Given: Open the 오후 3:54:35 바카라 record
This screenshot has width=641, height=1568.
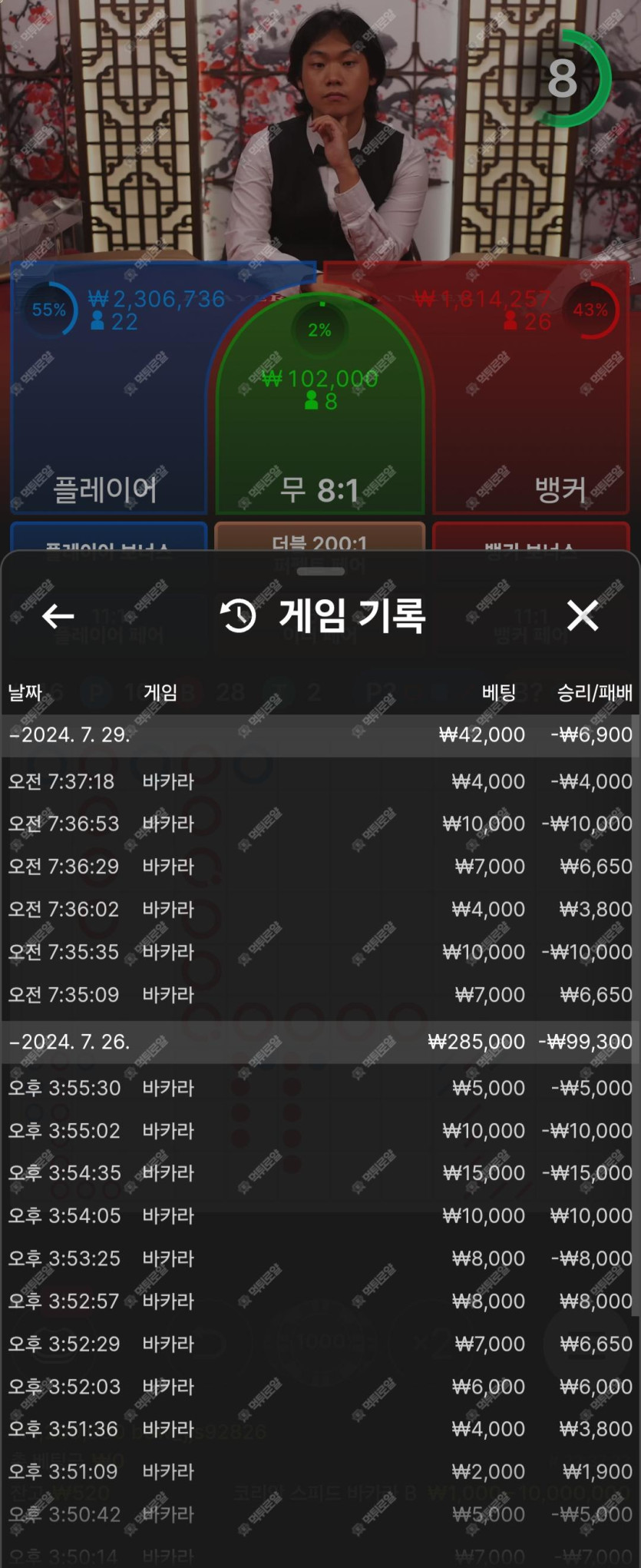Looking at the screenshot, I should (x=319, y=1173).
